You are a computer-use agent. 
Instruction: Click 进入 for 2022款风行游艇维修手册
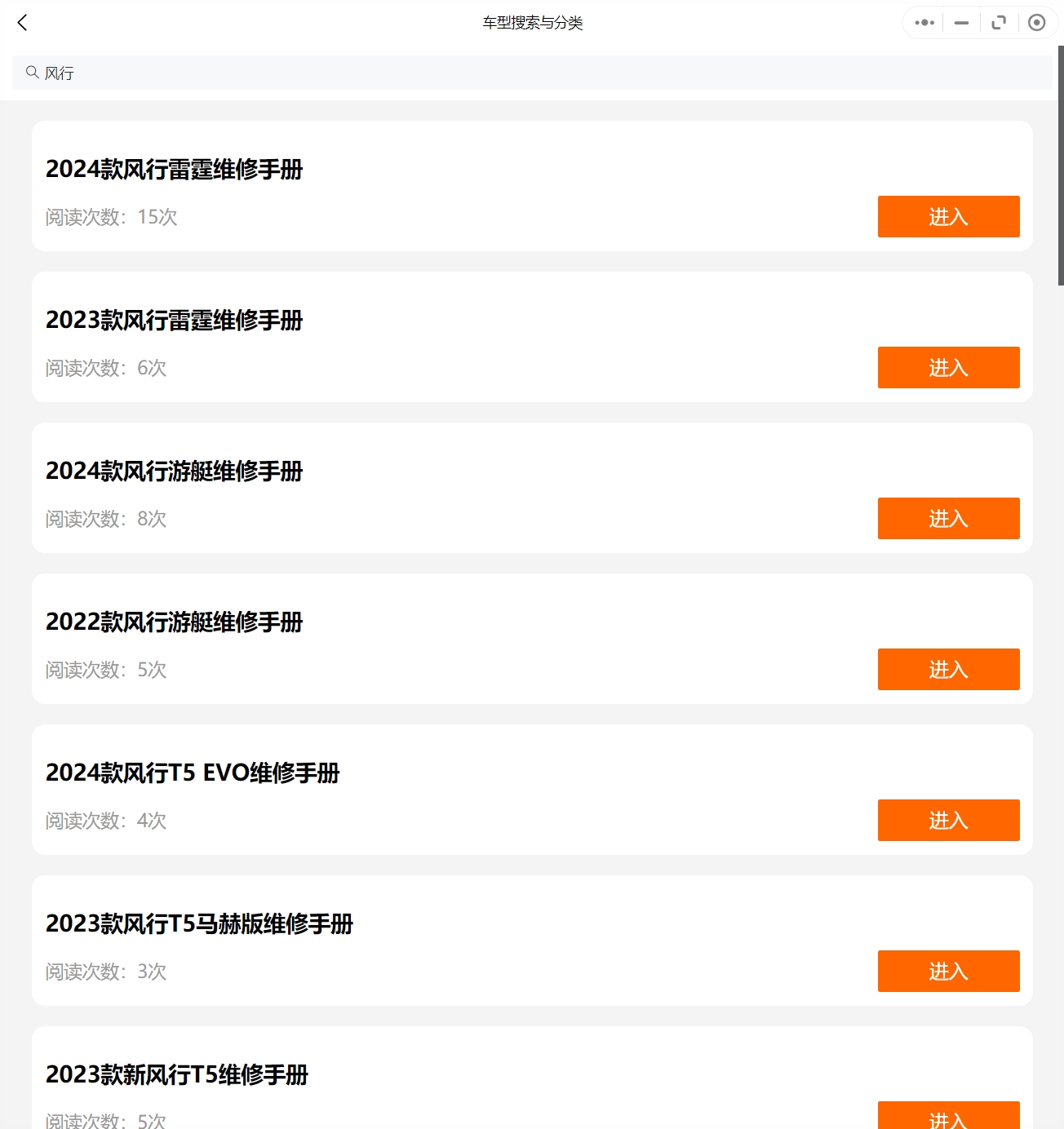tap(948, 669)
